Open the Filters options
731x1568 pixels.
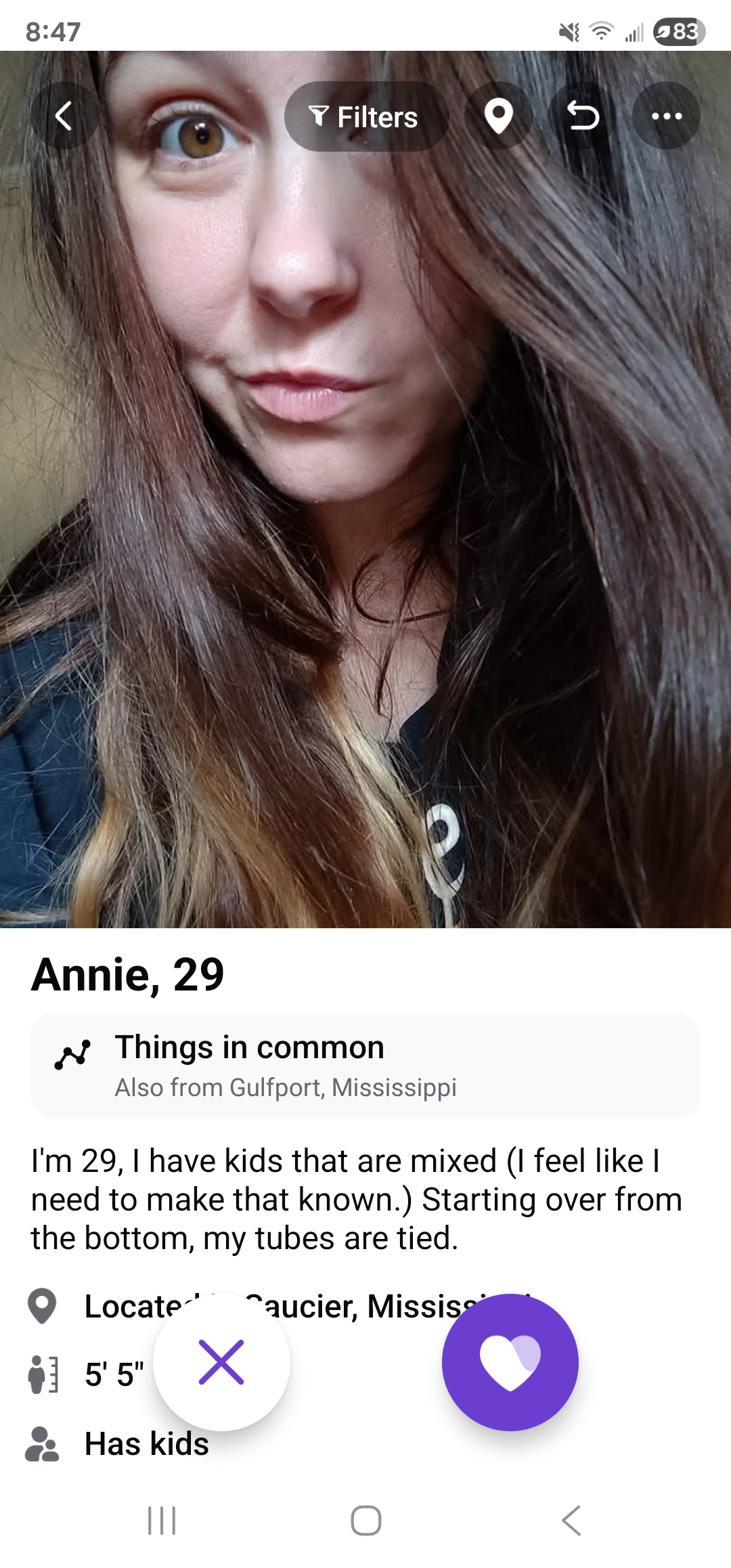click(x=366, y=116)
